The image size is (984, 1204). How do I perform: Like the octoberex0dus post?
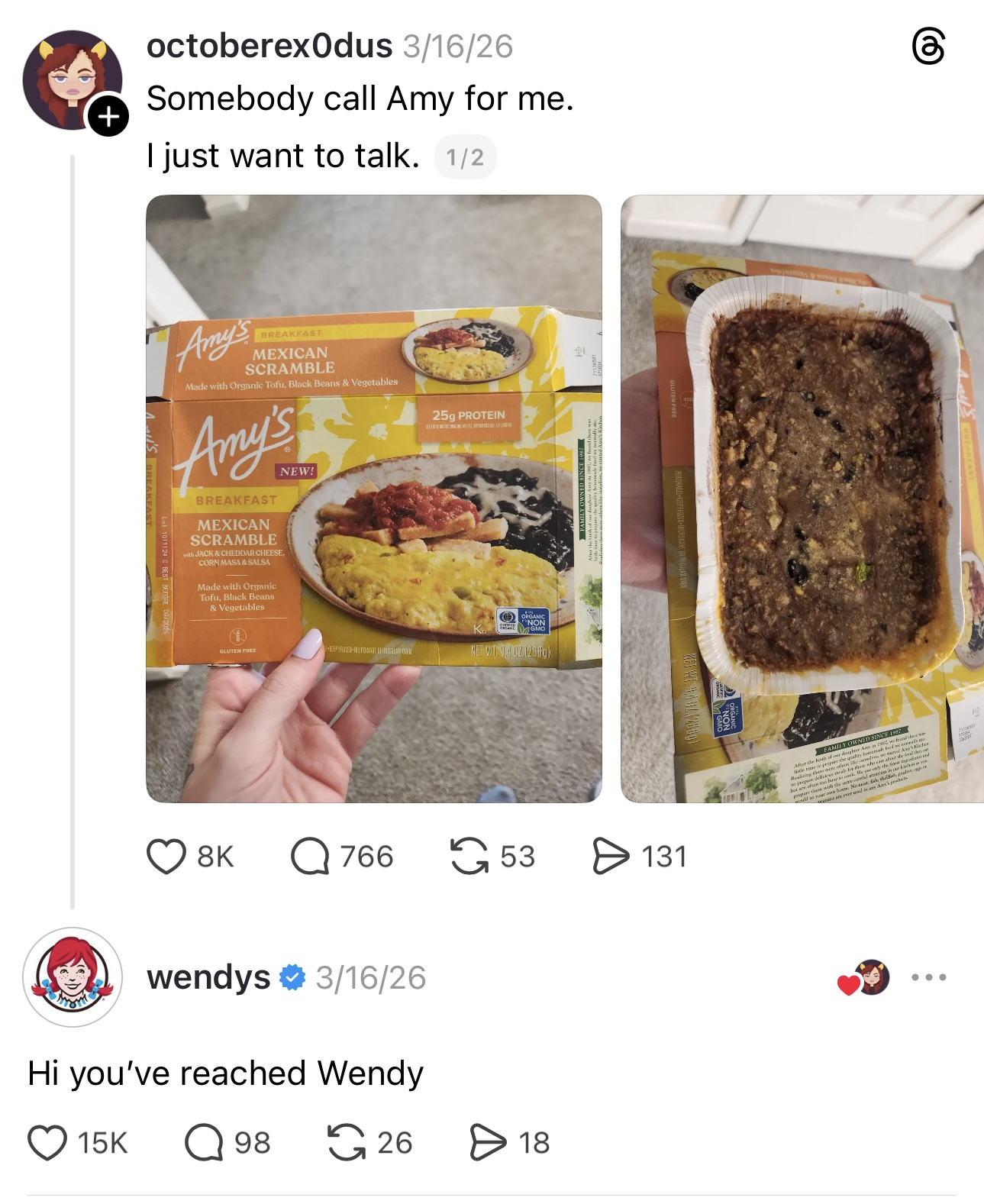(x=166, y=856)
